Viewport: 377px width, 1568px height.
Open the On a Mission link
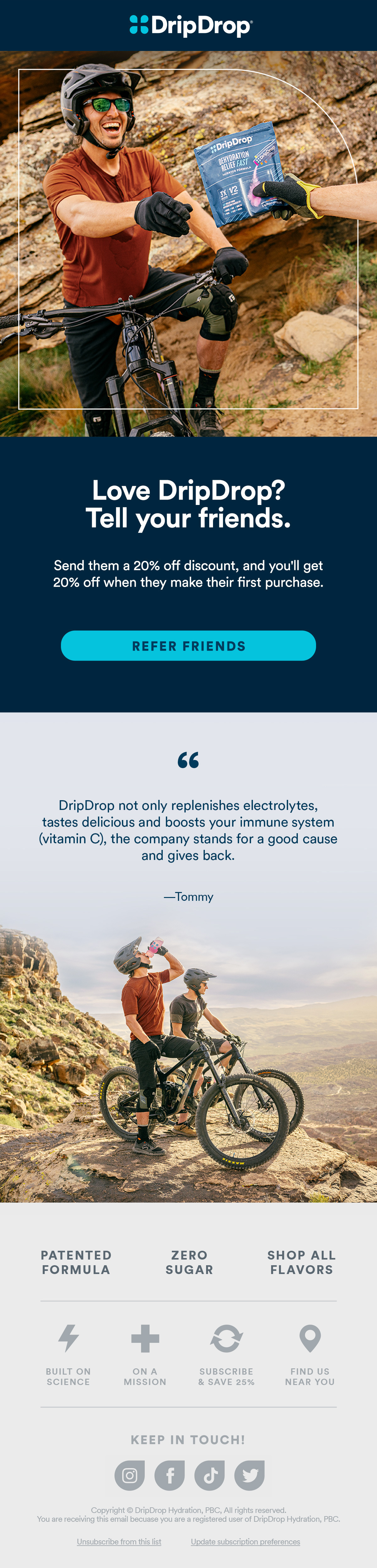[145, 1354]
